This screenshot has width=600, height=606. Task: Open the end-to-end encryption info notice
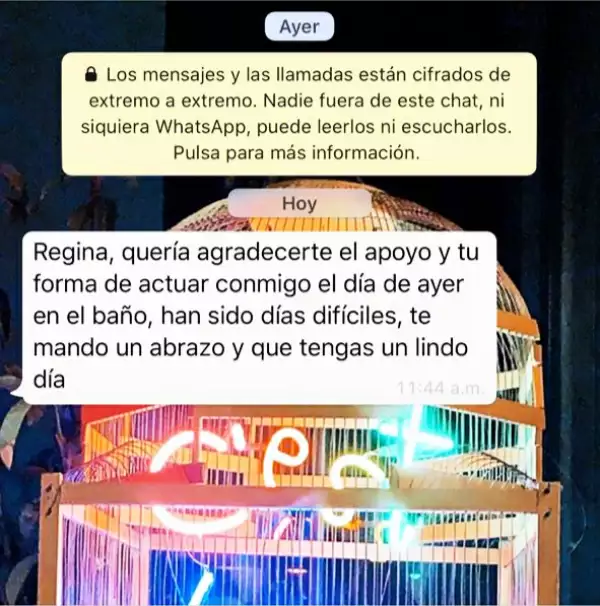click(300, 114)
